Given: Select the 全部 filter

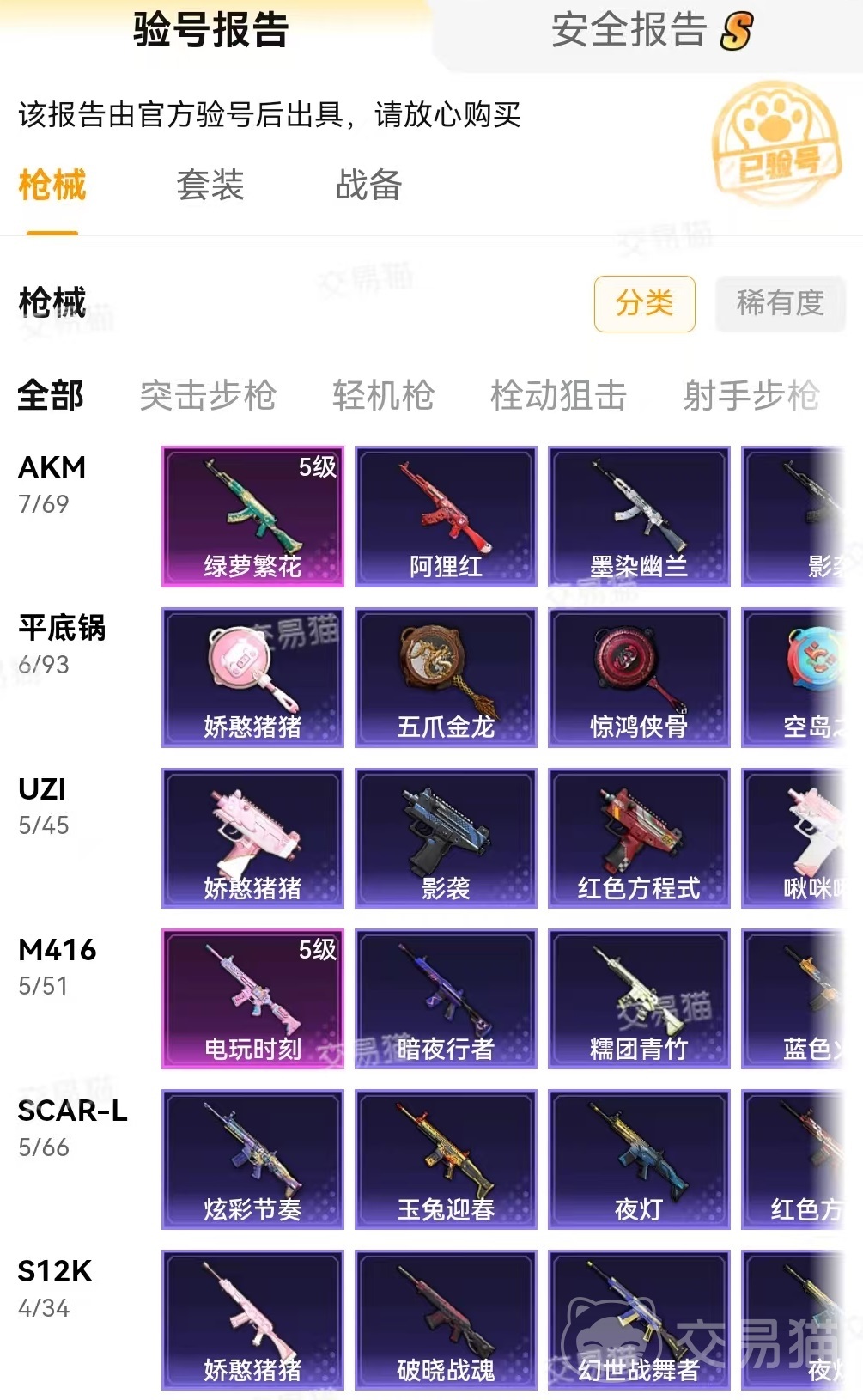Looking at the screenshot, I should point(51,396).
